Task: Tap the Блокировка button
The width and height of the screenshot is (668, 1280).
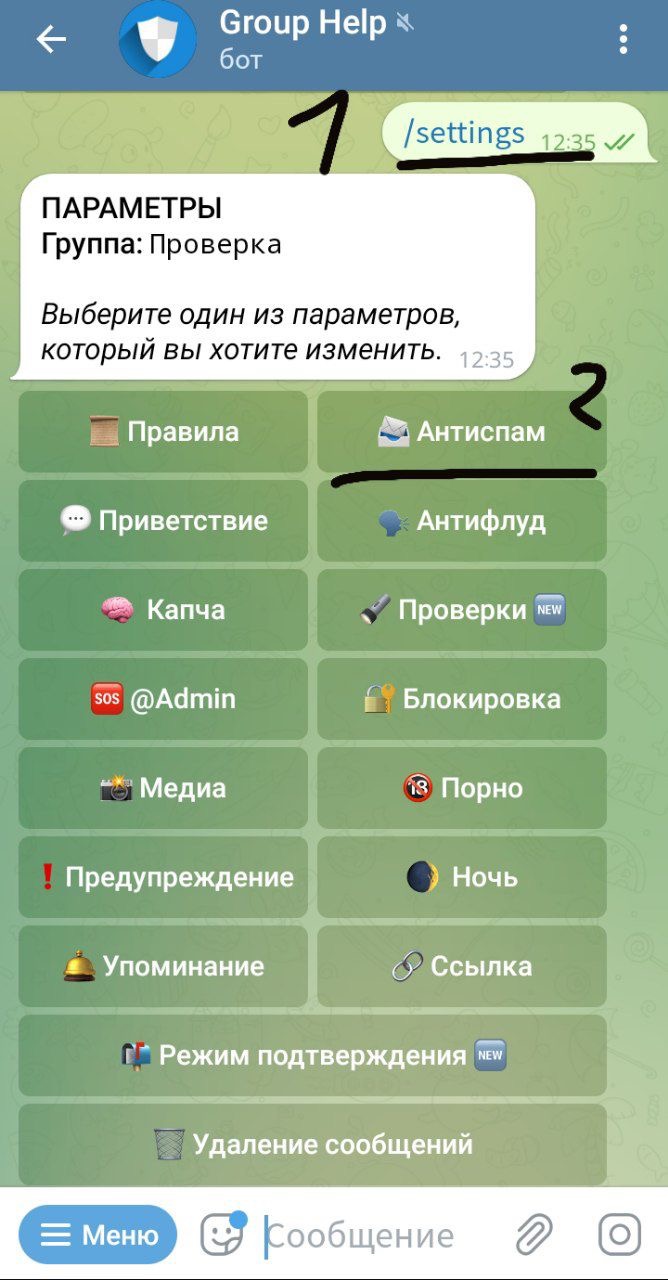Action: click(461, 699)
